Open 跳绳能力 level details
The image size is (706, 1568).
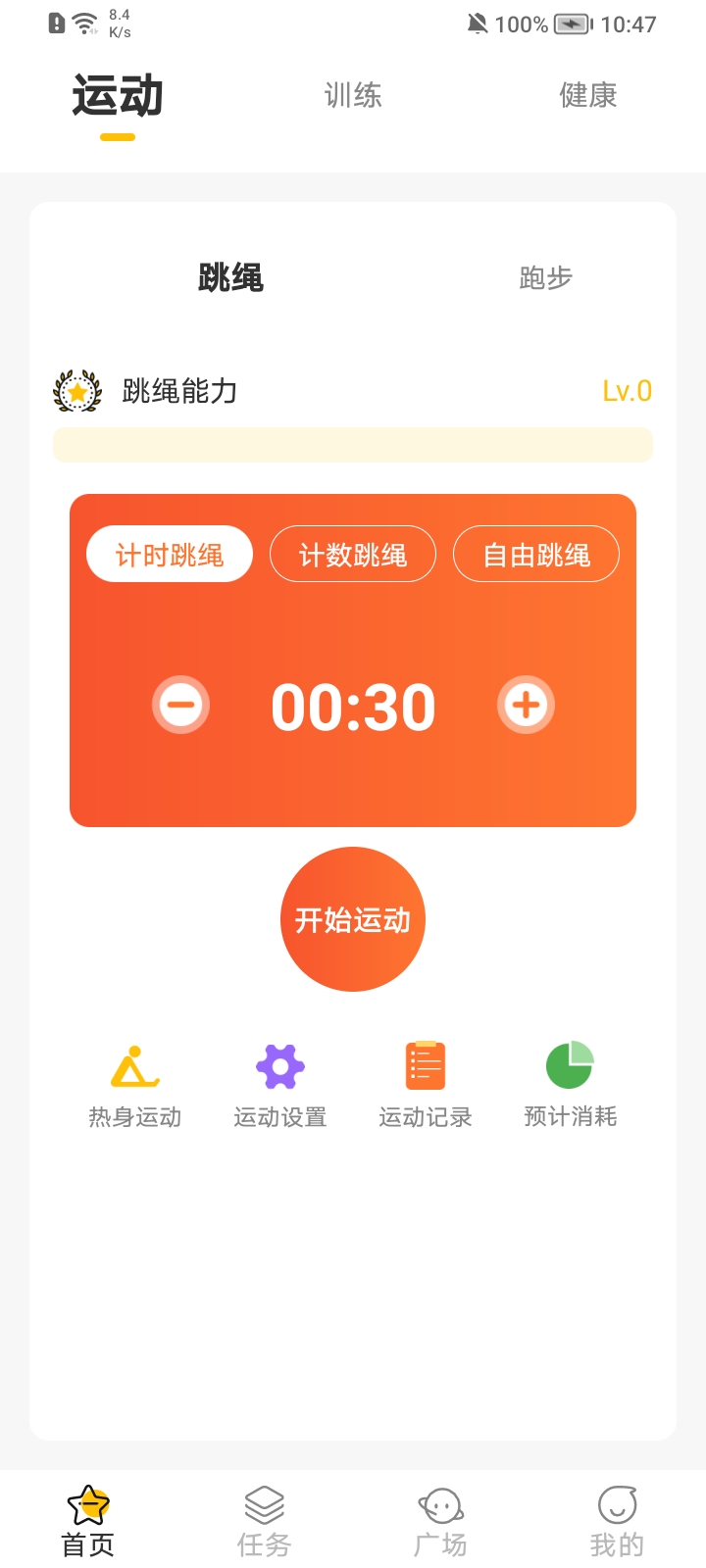[353, 391]
